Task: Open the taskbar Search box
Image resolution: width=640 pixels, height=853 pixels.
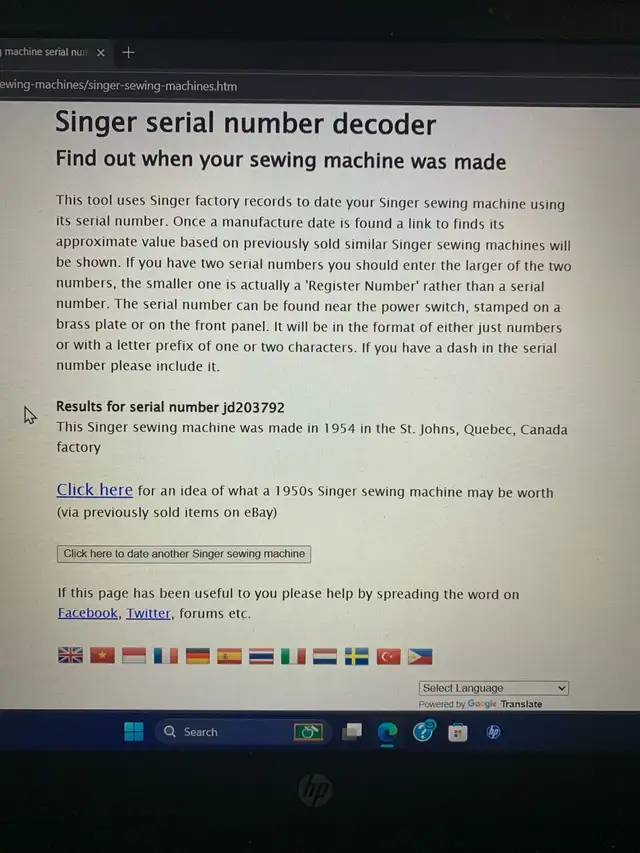Action: point(200,732)
